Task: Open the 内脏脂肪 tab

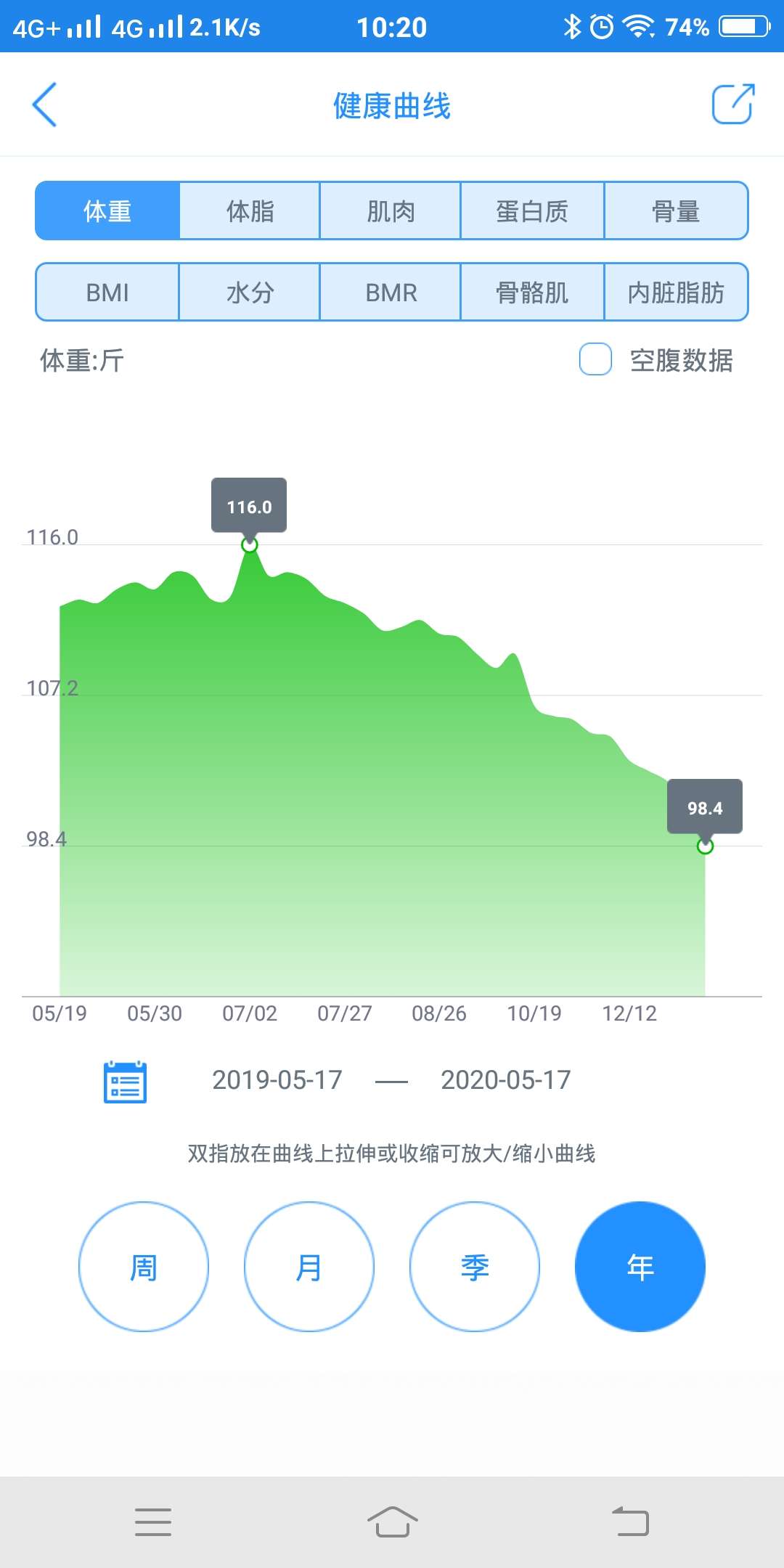Action: (x=675, y=293)
